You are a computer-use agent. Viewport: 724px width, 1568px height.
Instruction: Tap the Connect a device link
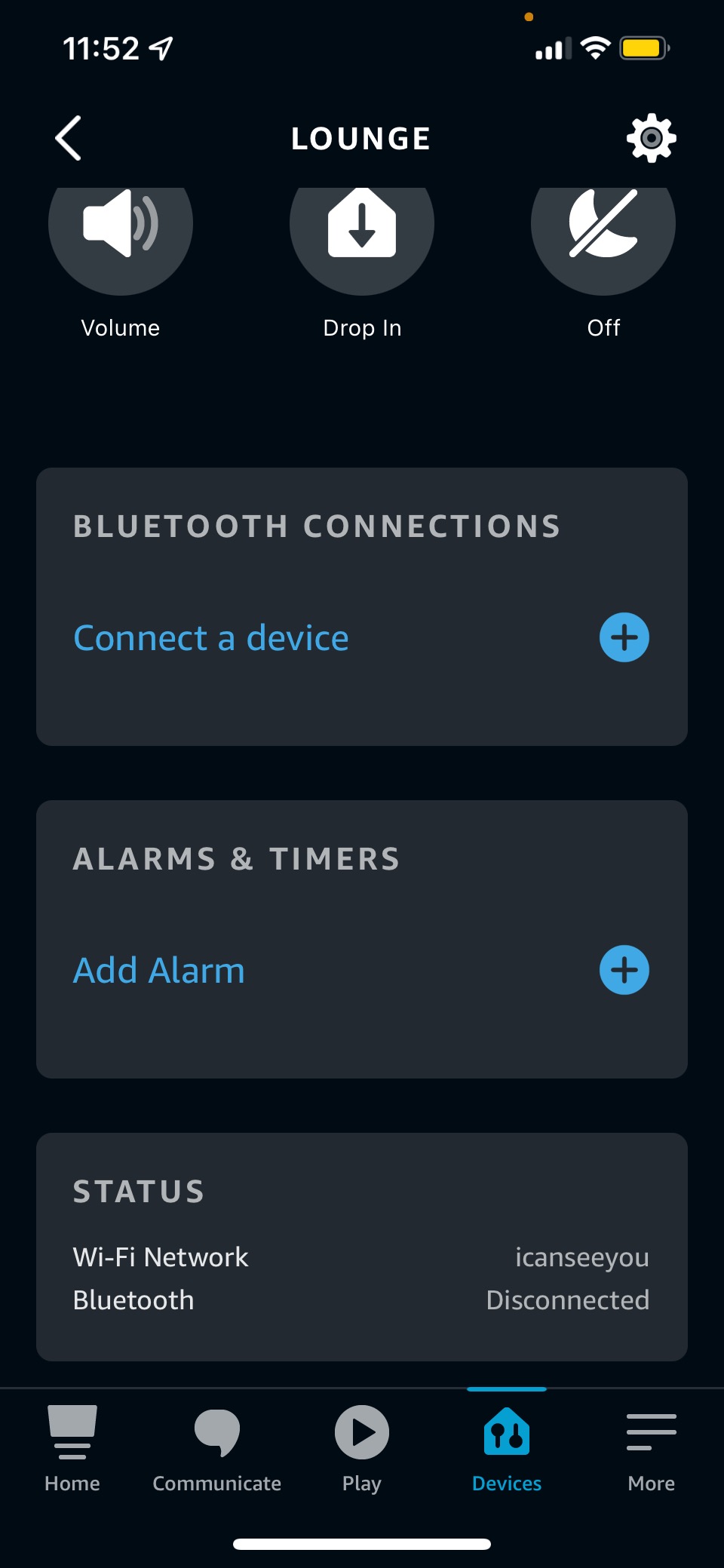(211, 638)
